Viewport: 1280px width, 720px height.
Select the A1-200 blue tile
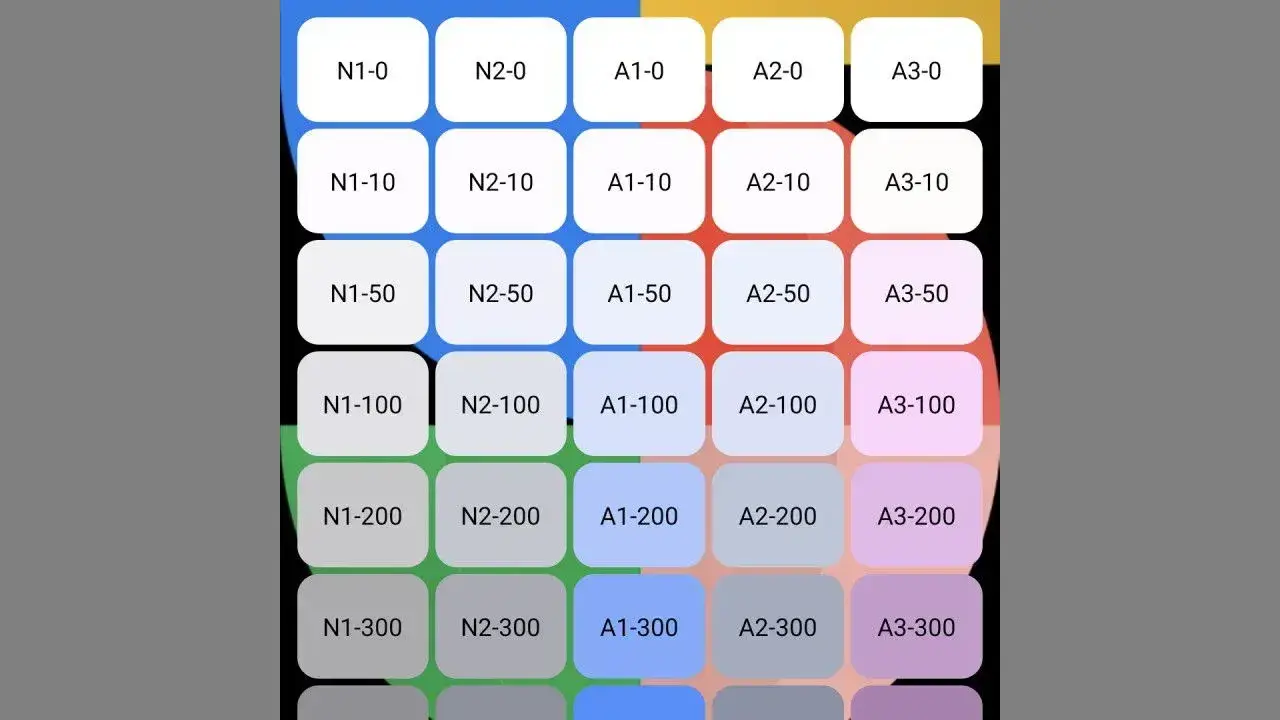point(639,515)
